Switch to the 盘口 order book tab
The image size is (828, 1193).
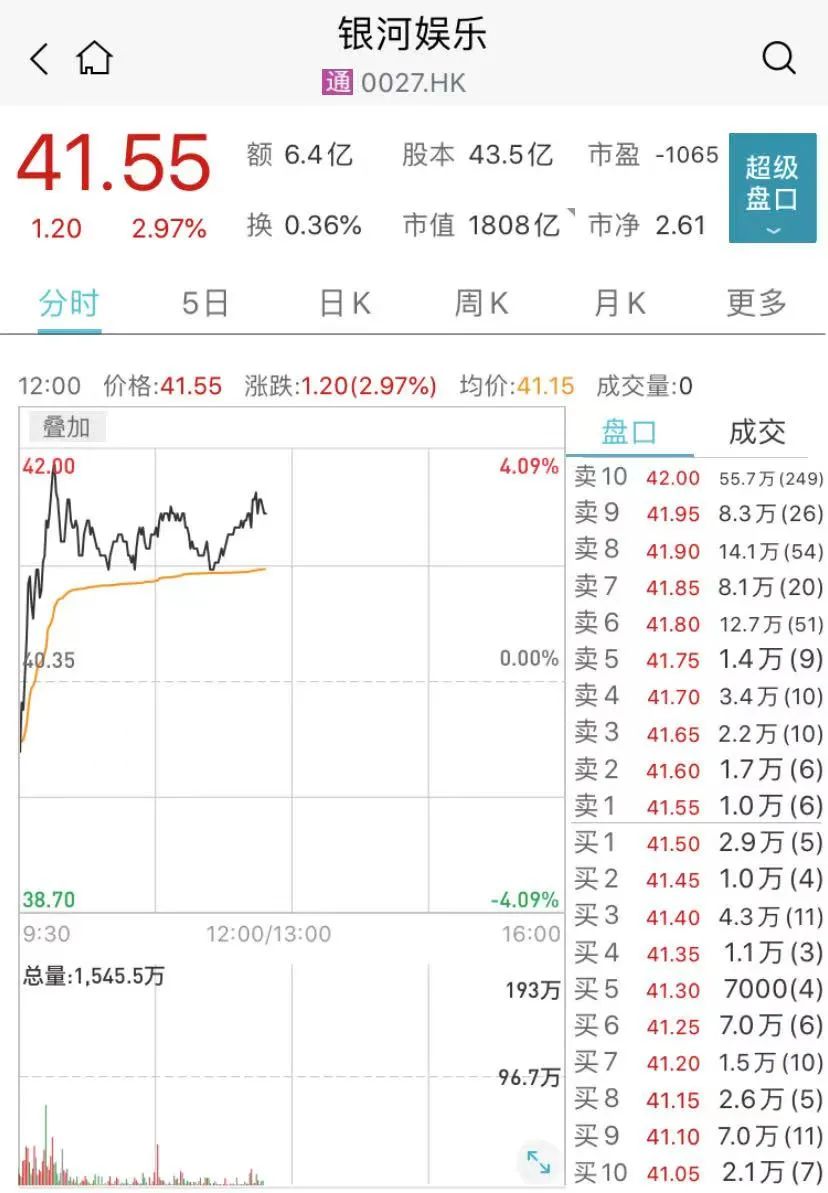click(x=629, y=432)
